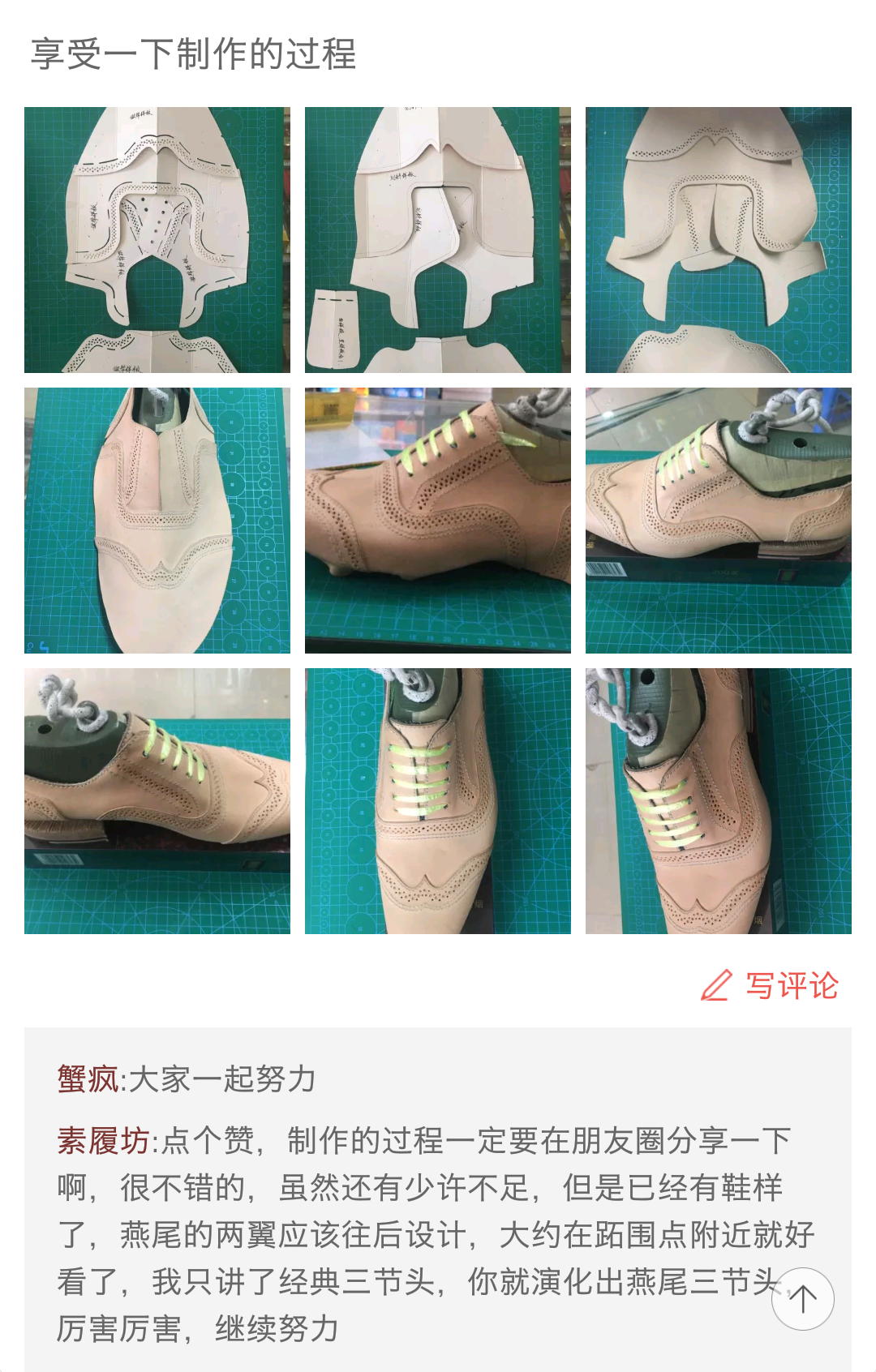Open the first photo of paper pattern pieces
This screenshot has width=876, height=1372.
(x=157, y=240)
